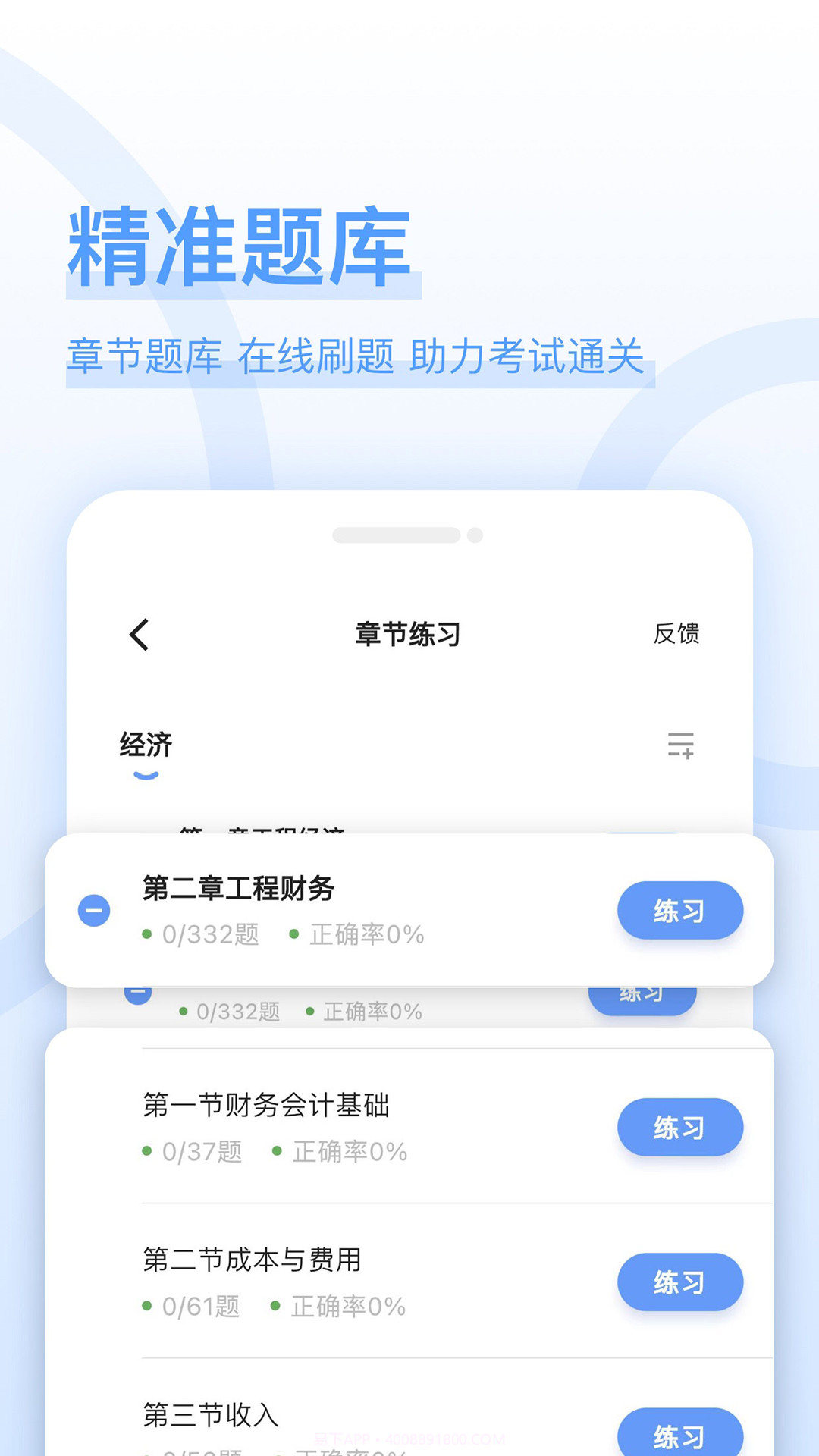Select the 第一节财务会计基础 section title

267,1106
